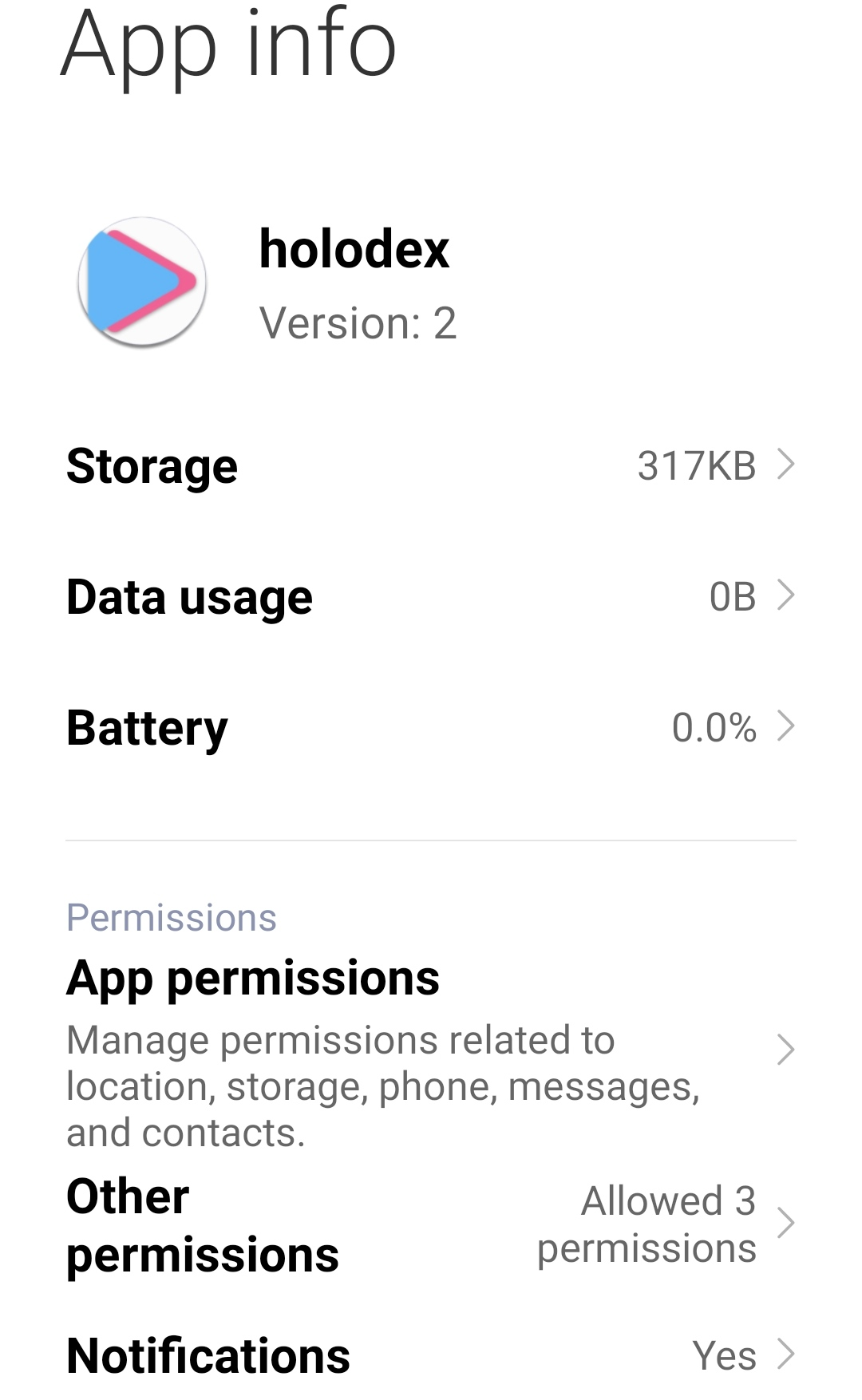This screenshot has width=862, height=1400.
Task: Open Notifications settings for holodex
Action: (431, 1355)
